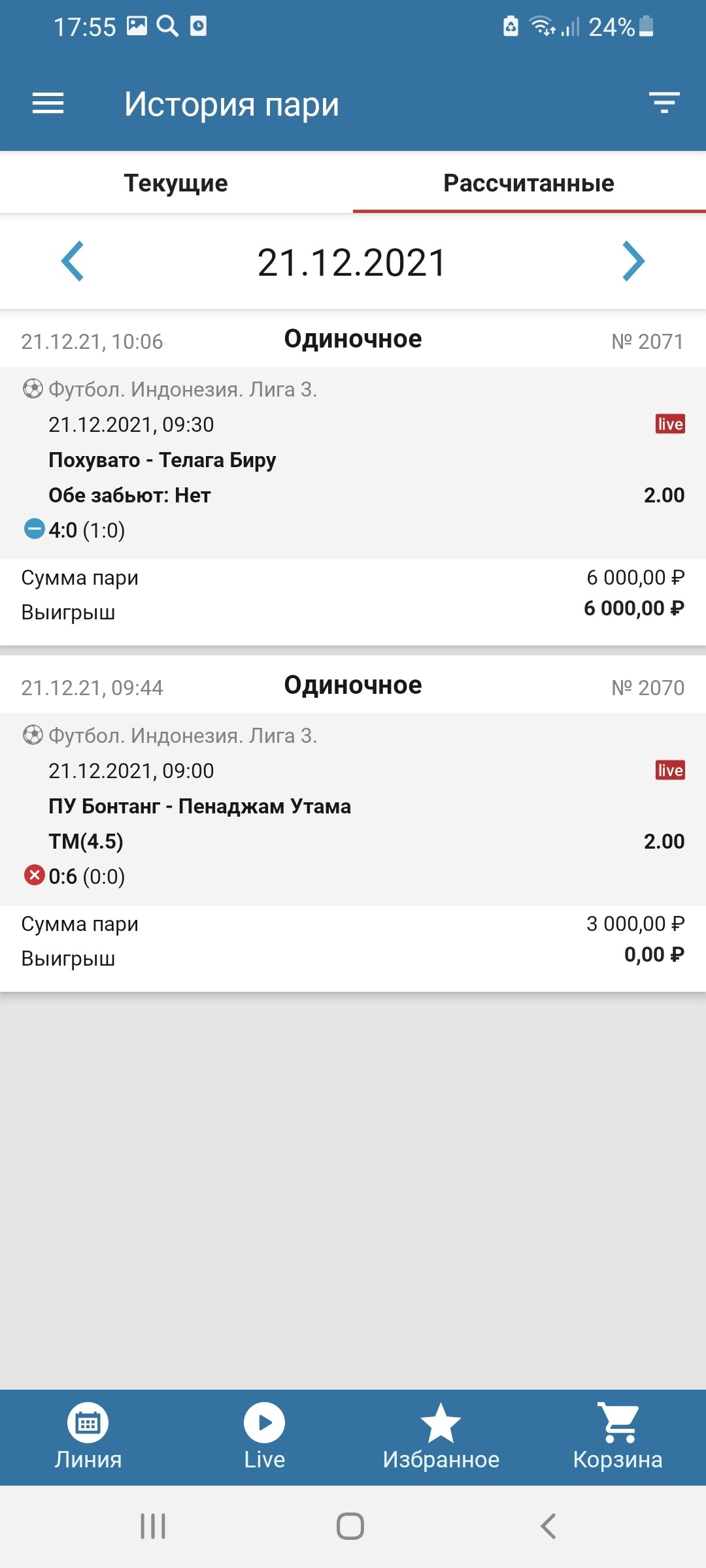Tap the system home button
The height and width of the screenshot is (1568, 706).
coord(350,1527)
